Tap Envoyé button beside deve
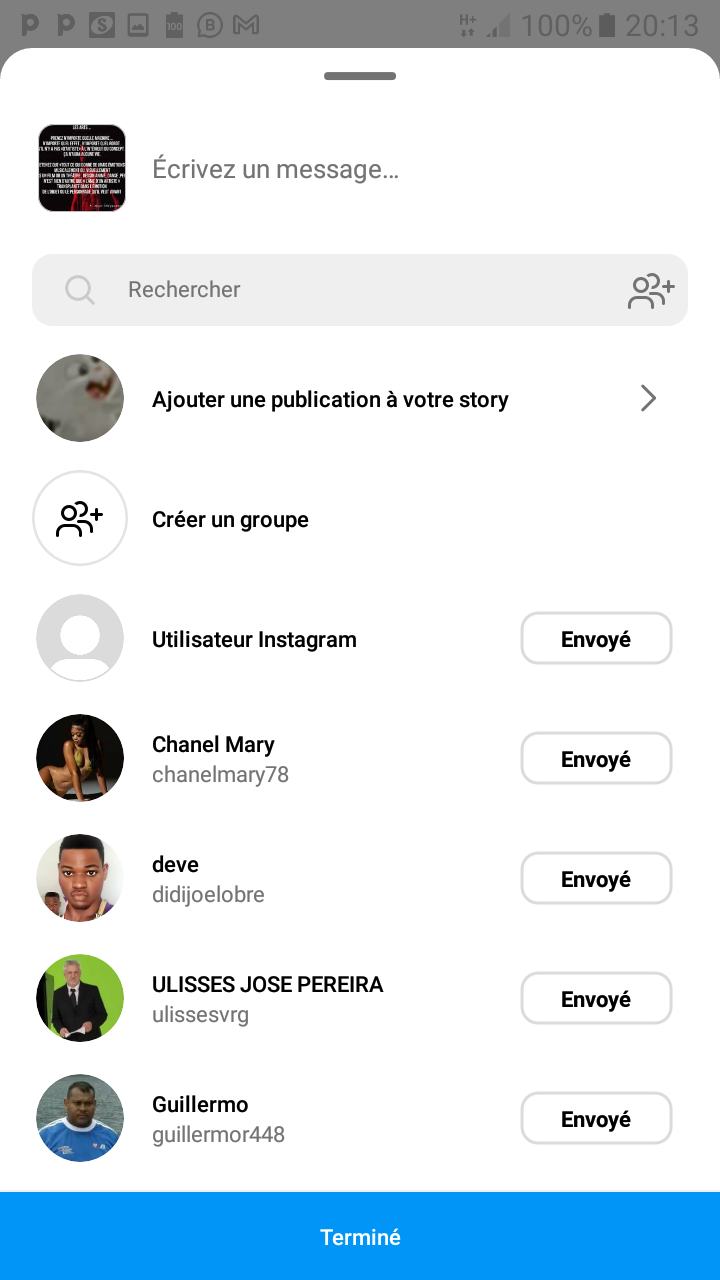The height and width of the screenshot is (1280, 720). pos(596,879)
